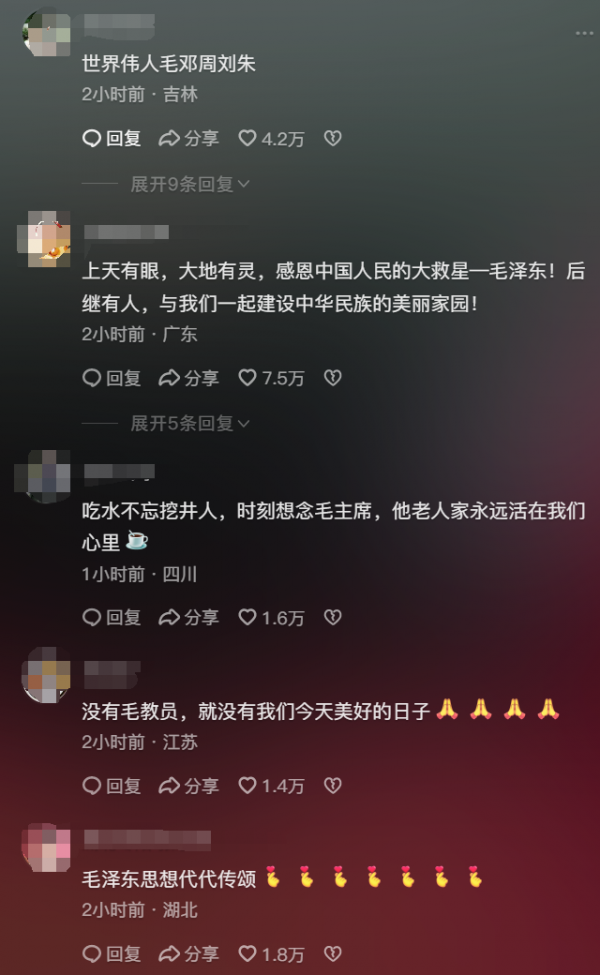Screen dimensions: 600x975
Task: Open avatar of the 湖北 commenter
Action: [45, 849]
